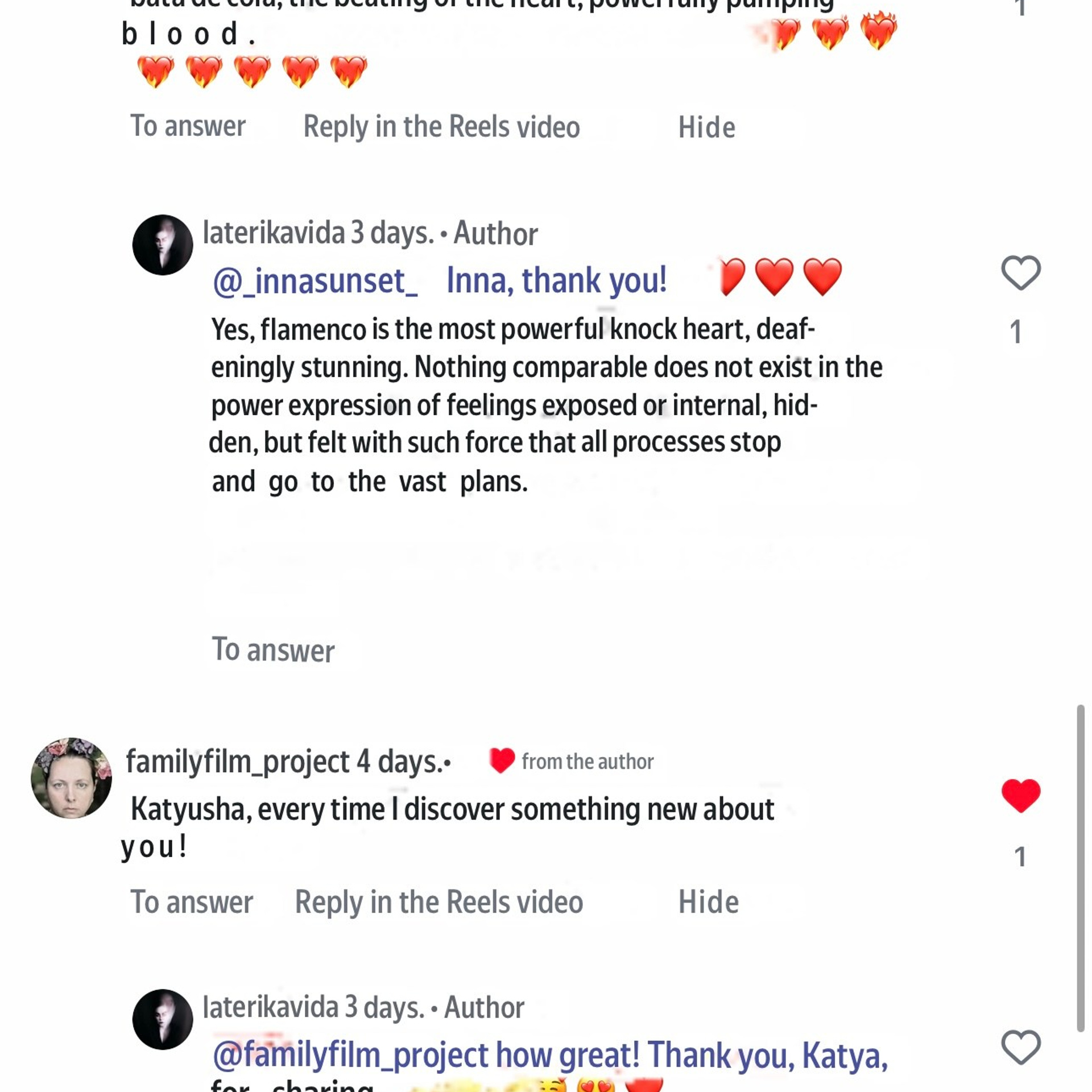The image size is (1092, 1092).
Task: Tap To answer under familyfilm_project's comment
Action: point(192,902)
